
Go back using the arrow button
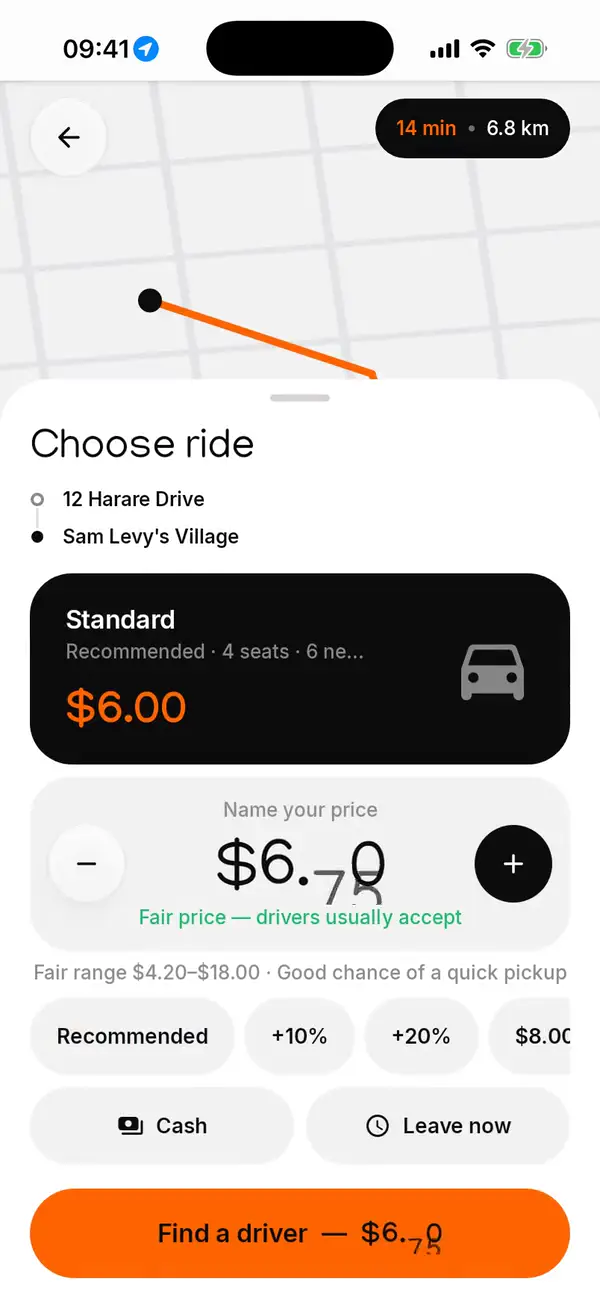click(68, 137)
